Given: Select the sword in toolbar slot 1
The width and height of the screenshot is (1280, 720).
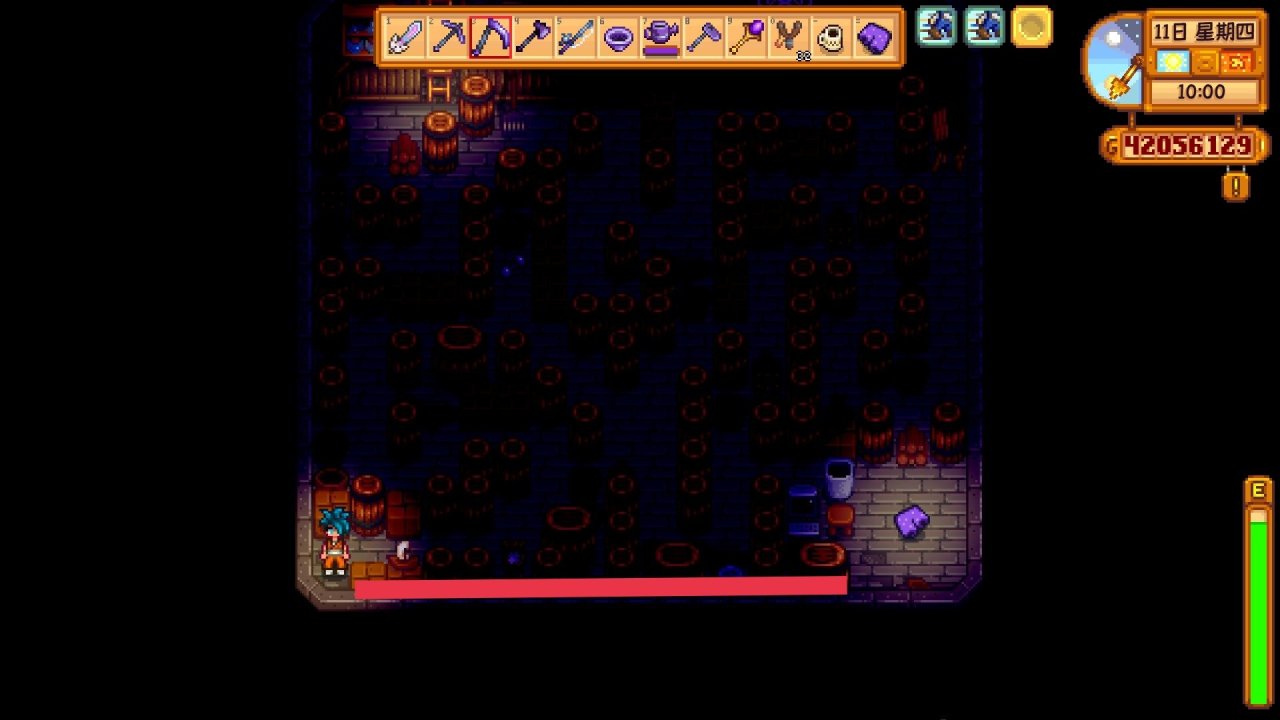Looking at the screenshot, I should pyautogui.click(x=404, y=38).
